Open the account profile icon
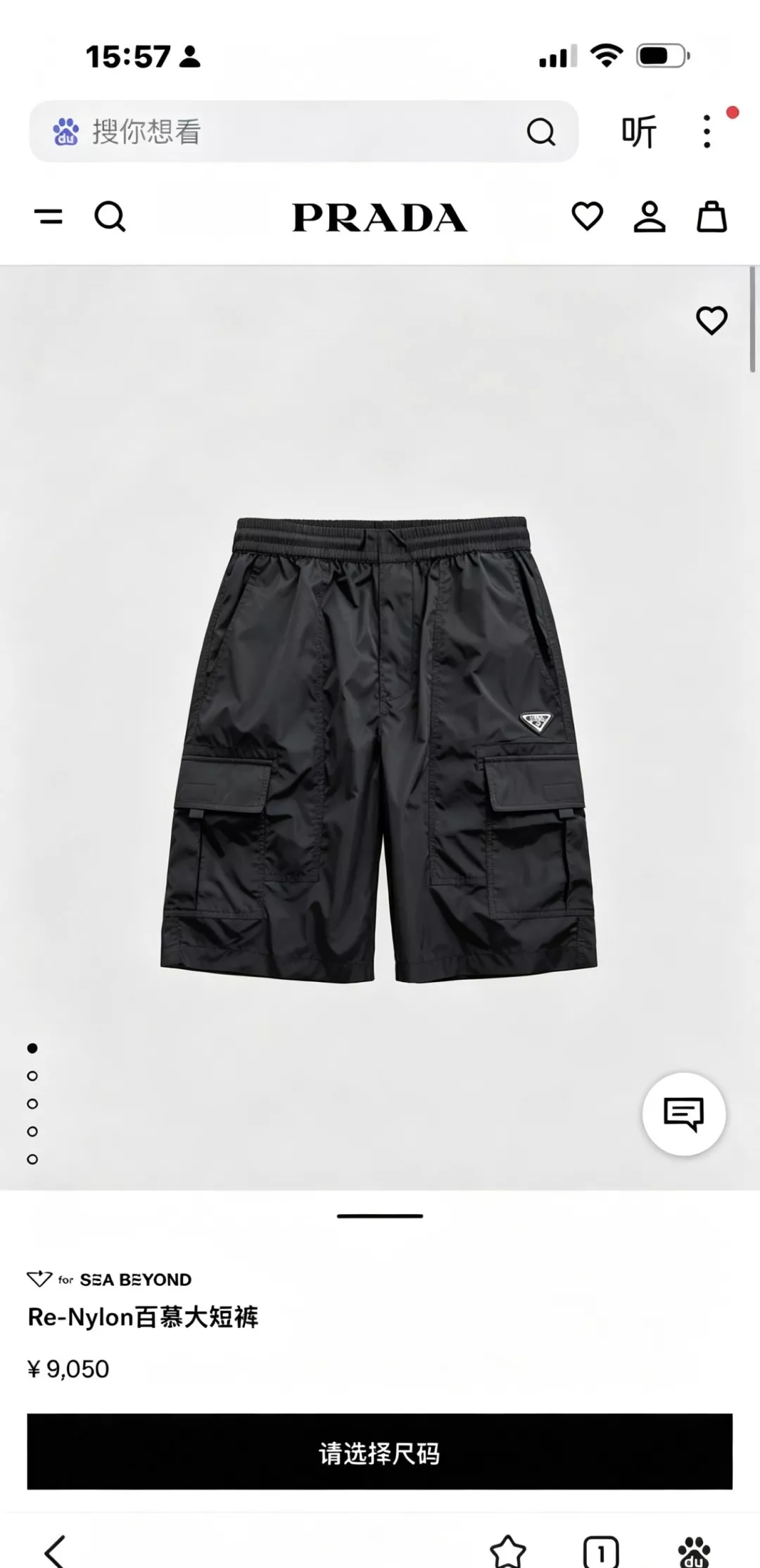The image size is (760, 1568). point(650,217)
